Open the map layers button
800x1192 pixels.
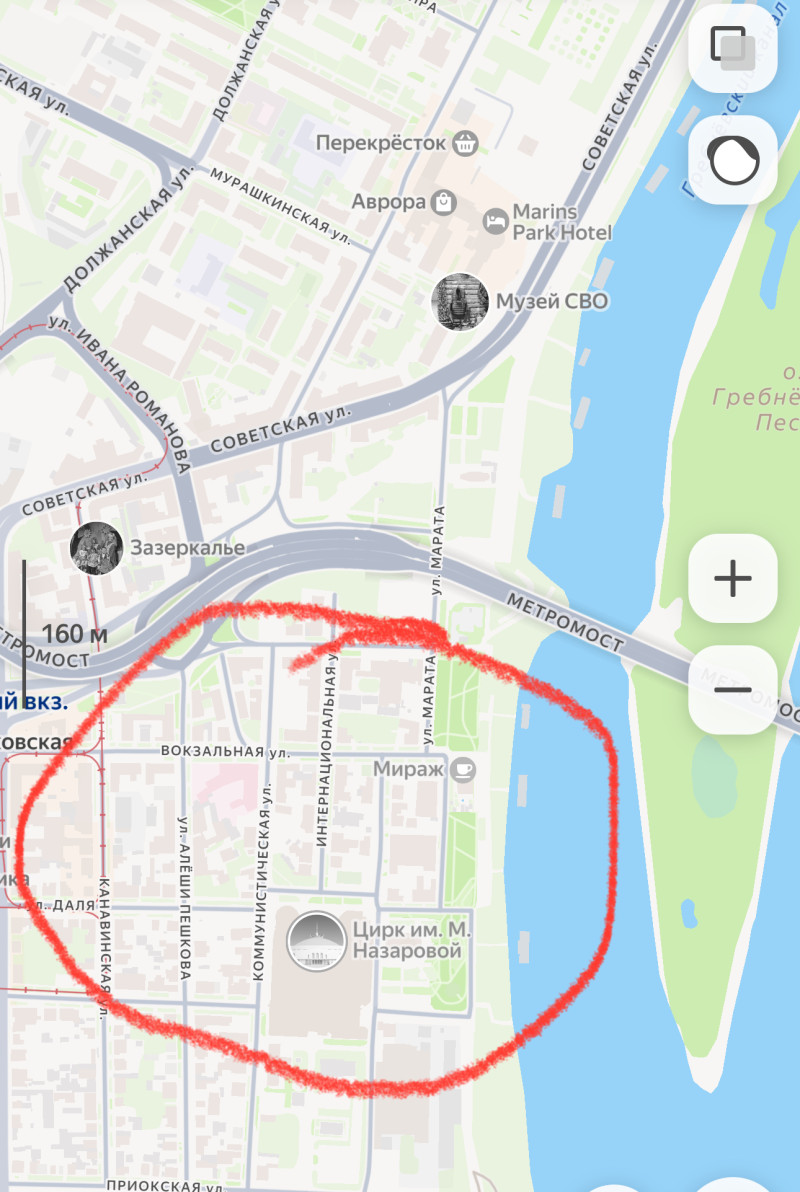[x=733, y=48]
